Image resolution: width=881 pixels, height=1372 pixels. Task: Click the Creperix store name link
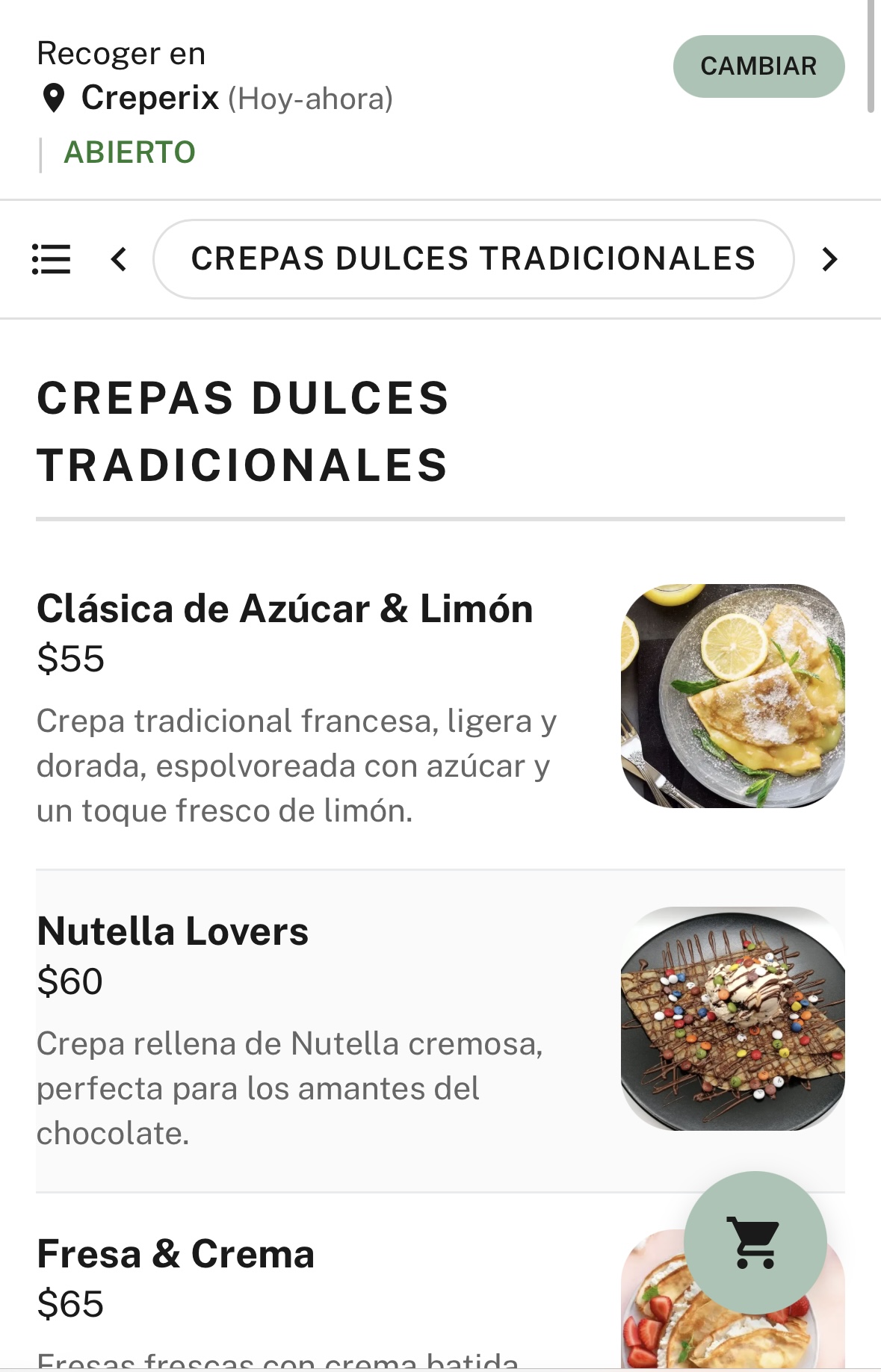[x=149, y=97]
